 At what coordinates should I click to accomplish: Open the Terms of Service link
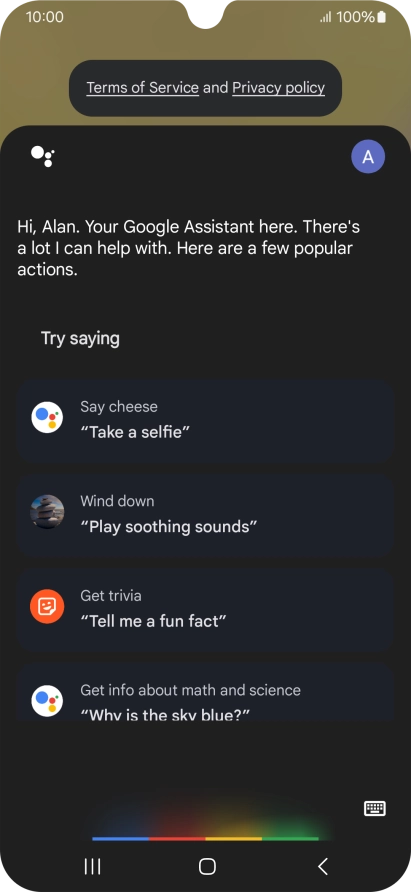pos(142,88)
